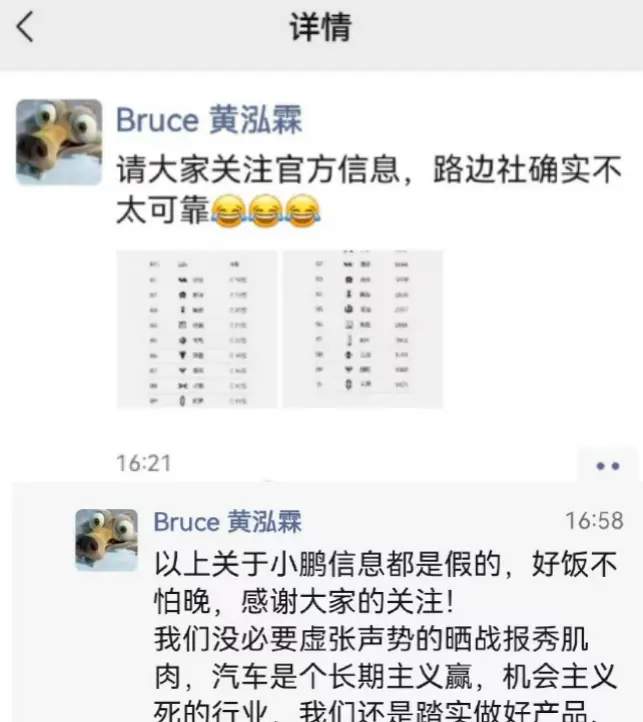Tap Bruce's avatar in the comment
The image size is (643, 722).
(x=107, y=540)
